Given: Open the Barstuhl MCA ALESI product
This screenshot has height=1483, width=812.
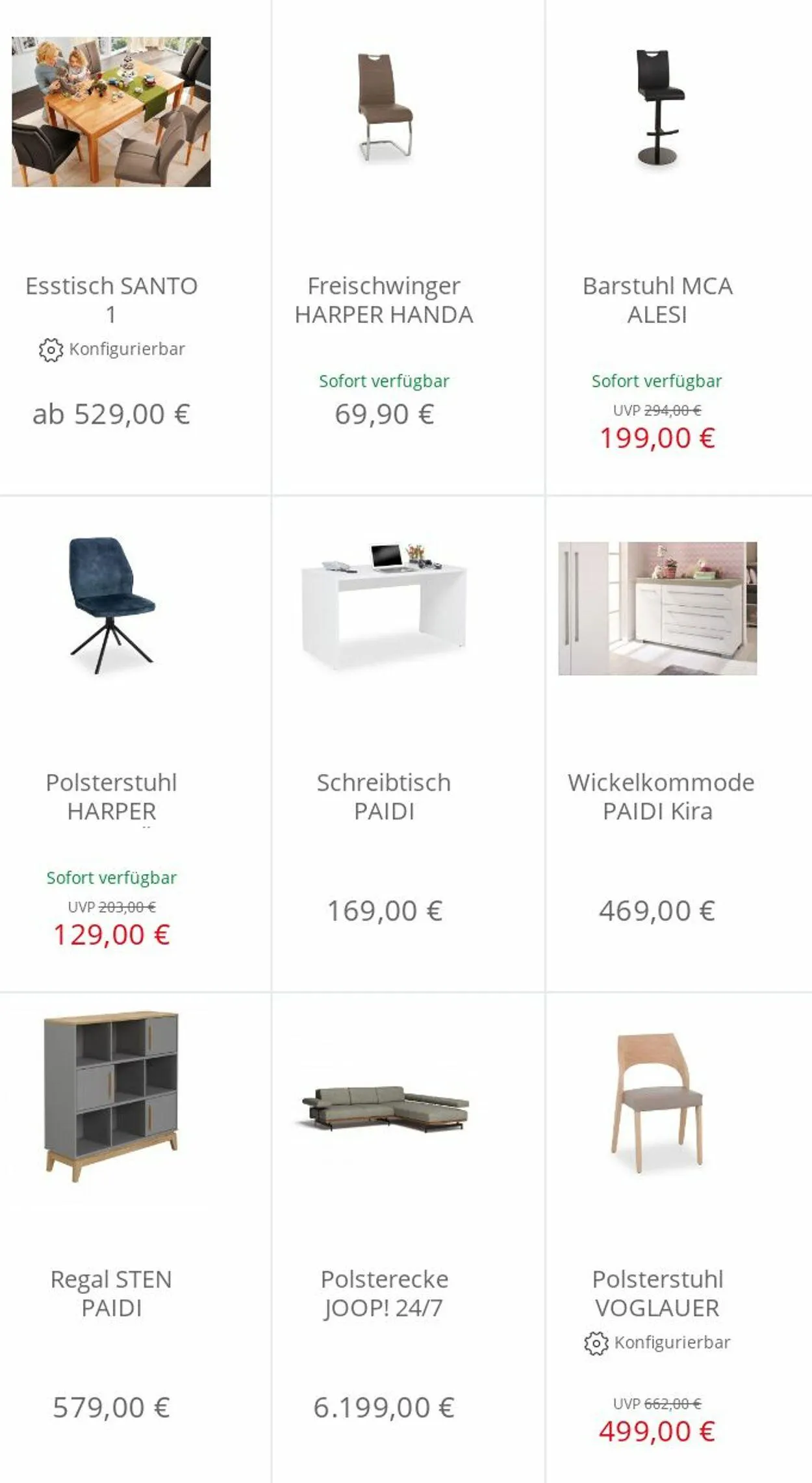Looking at the screenshot, I should 679,247.
